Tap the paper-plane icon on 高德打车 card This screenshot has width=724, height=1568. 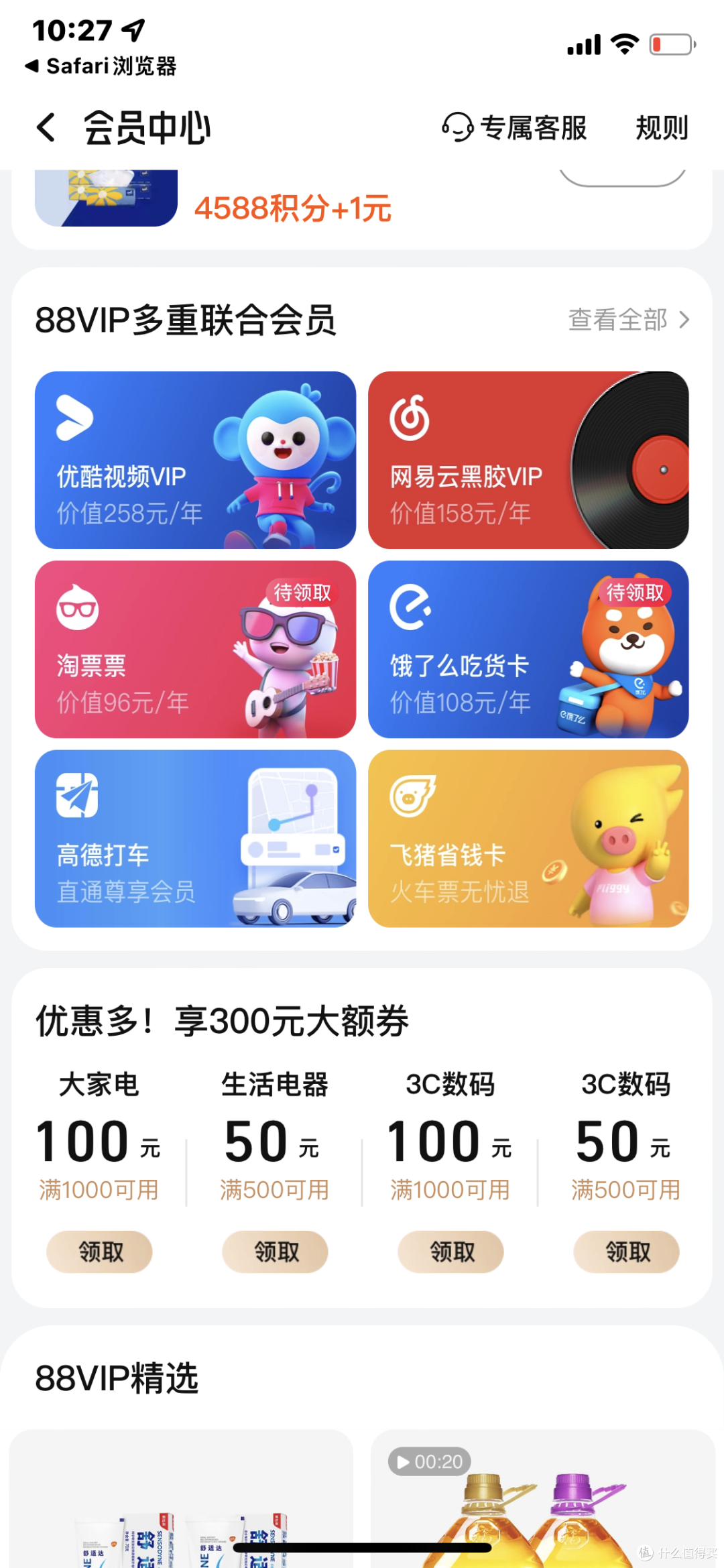[77, 796]
